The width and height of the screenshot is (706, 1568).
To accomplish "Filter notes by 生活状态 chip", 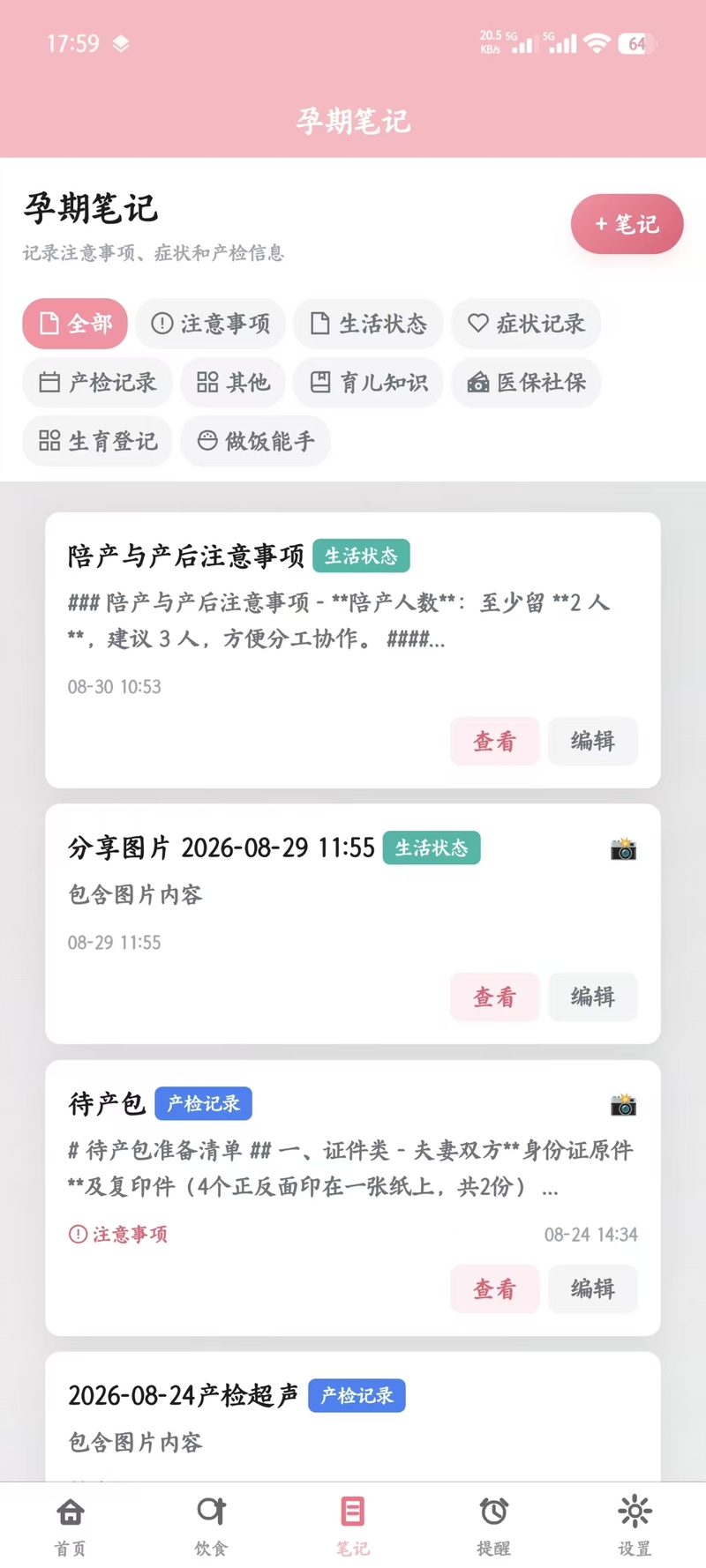I will 368,324.
